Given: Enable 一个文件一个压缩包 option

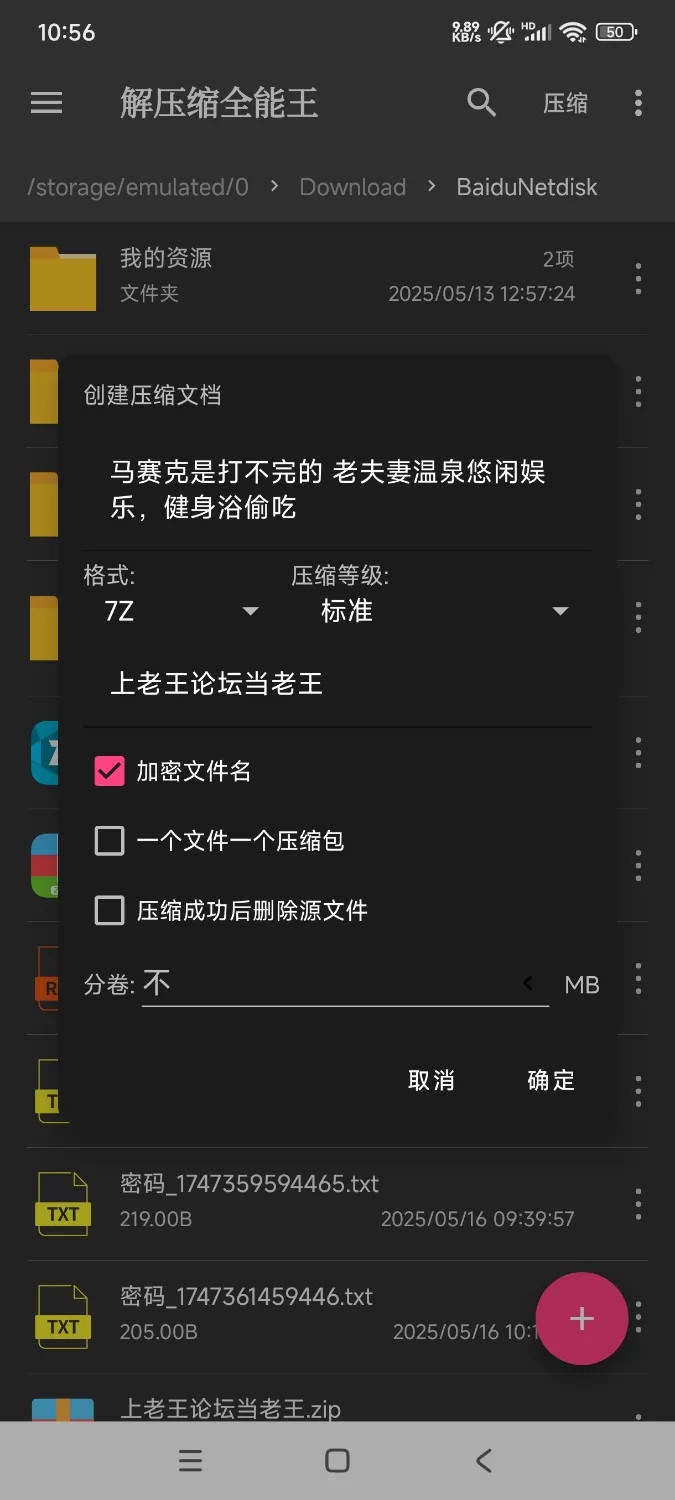Looking at the screenshot, I should tap(109, 841).
